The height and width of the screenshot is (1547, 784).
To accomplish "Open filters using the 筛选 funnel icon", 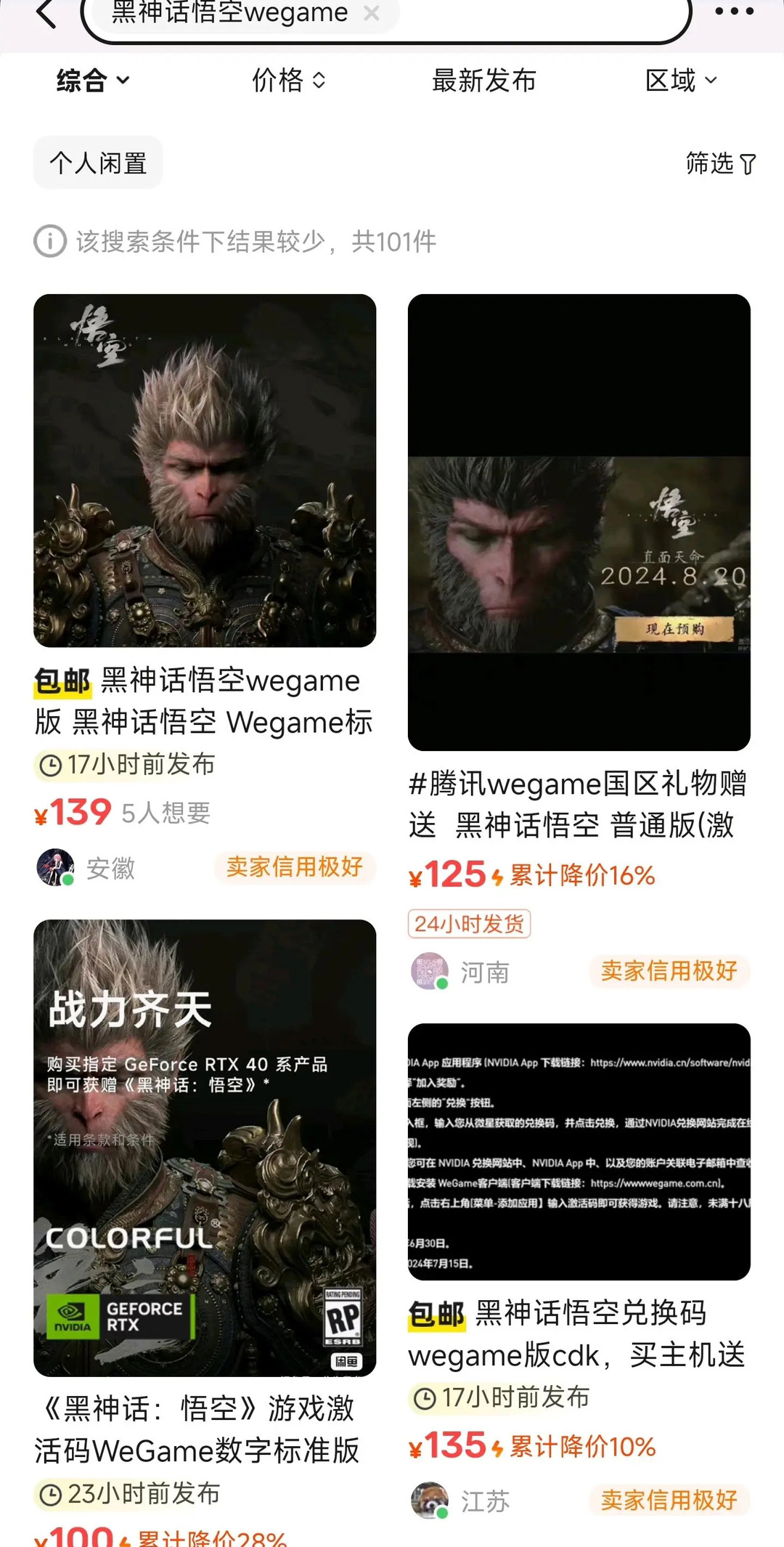I will [719, 163].
